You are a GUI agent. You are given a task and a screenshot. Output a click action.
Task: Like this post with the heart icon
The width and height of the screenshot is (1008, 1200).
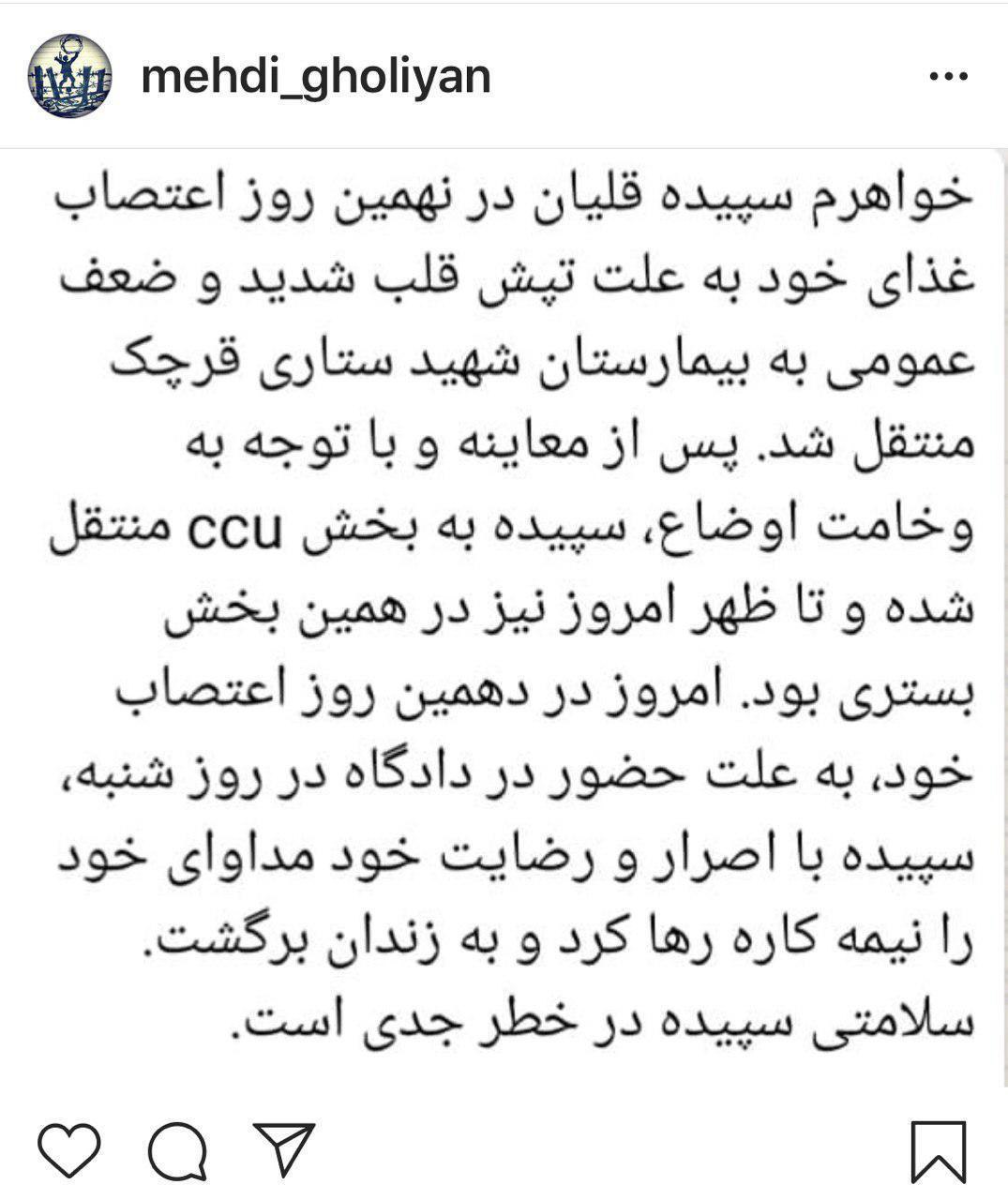point(70,1150)
